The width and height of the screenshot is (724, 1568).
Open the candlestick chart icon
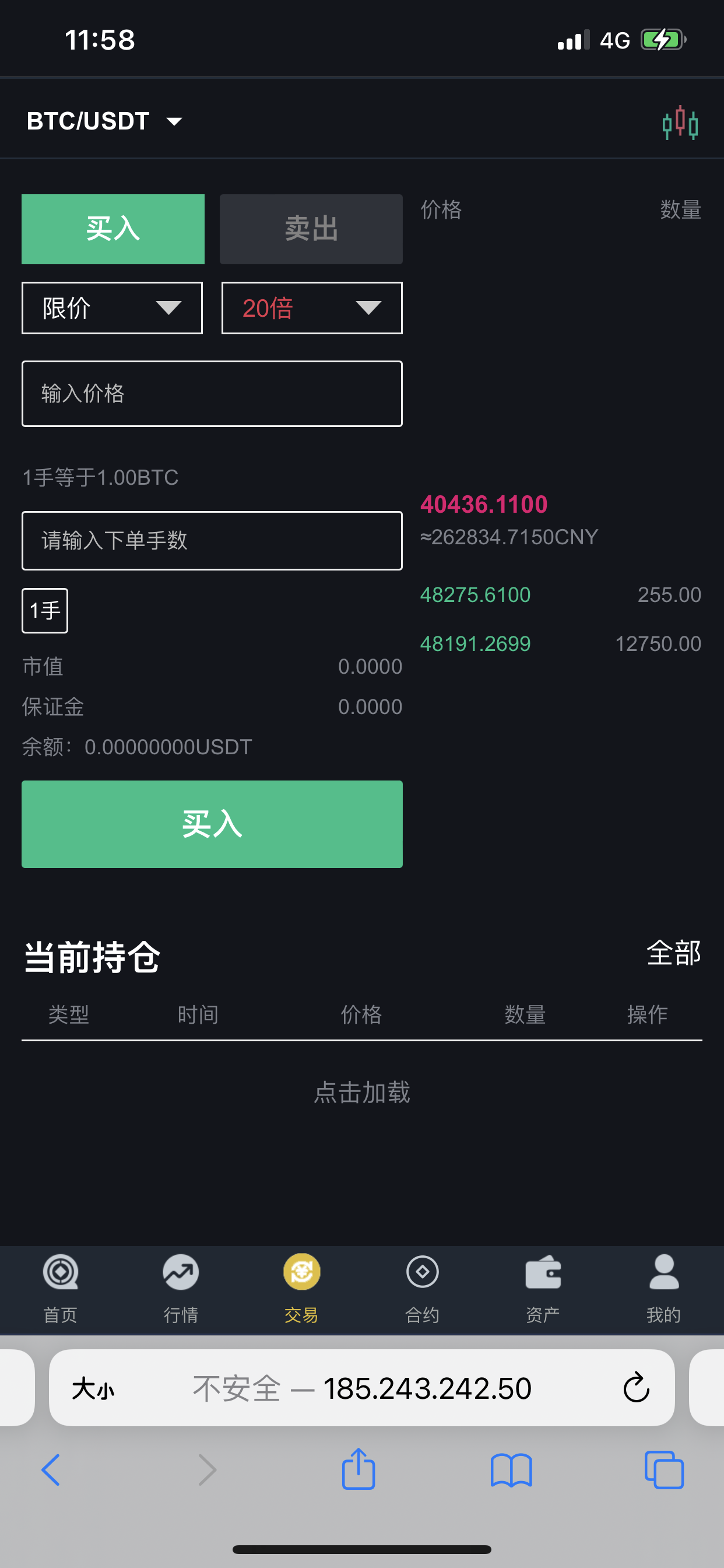680,124
